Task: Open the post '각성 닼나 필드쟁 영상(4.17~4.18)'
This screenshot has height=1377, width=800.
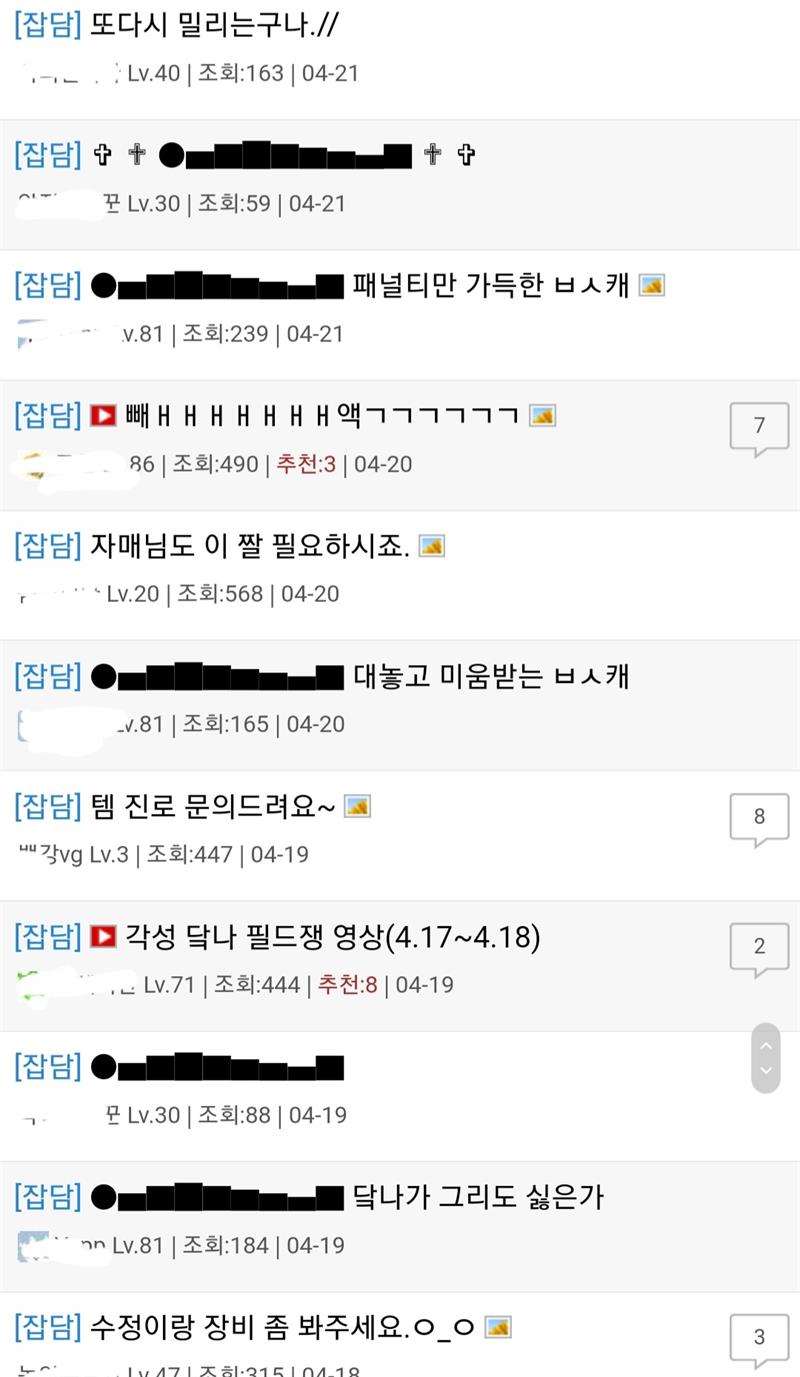Action: click(332, 937)
